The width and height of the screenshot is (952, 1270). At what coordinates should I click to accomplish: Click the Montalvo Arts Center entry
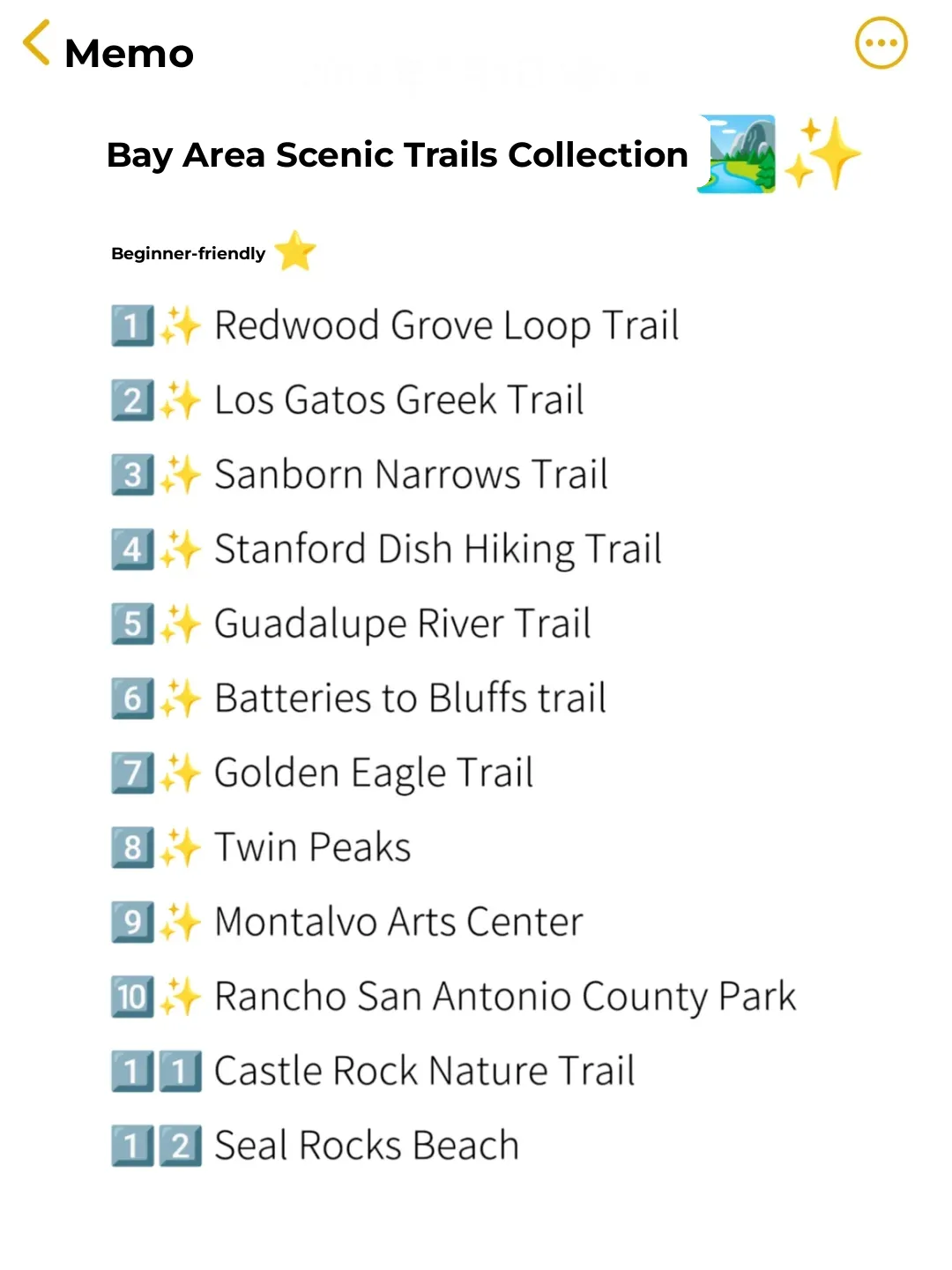point(398,922)
